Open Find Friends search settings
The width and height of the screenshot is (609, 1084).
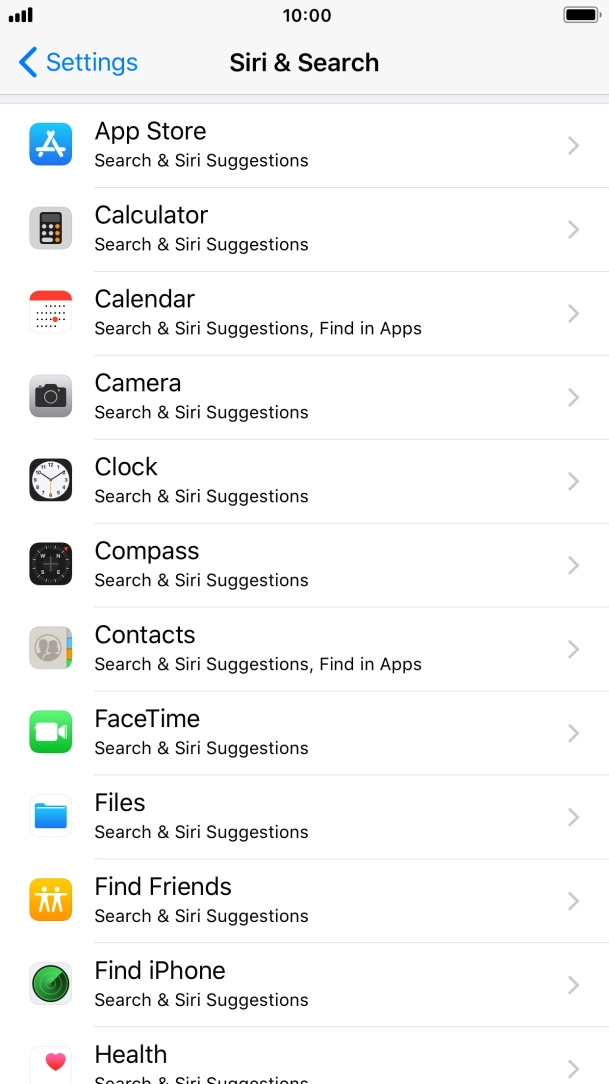click(x=304, y=901)
